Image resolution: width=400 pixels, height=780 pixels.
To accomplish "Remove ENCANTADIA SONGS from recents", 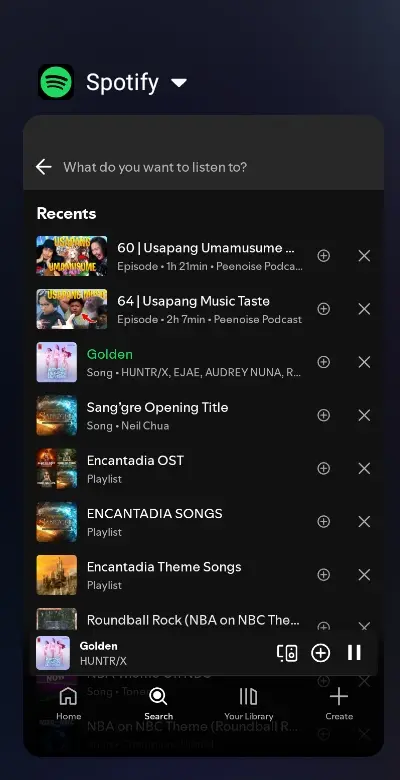I will tap(365, 522).
